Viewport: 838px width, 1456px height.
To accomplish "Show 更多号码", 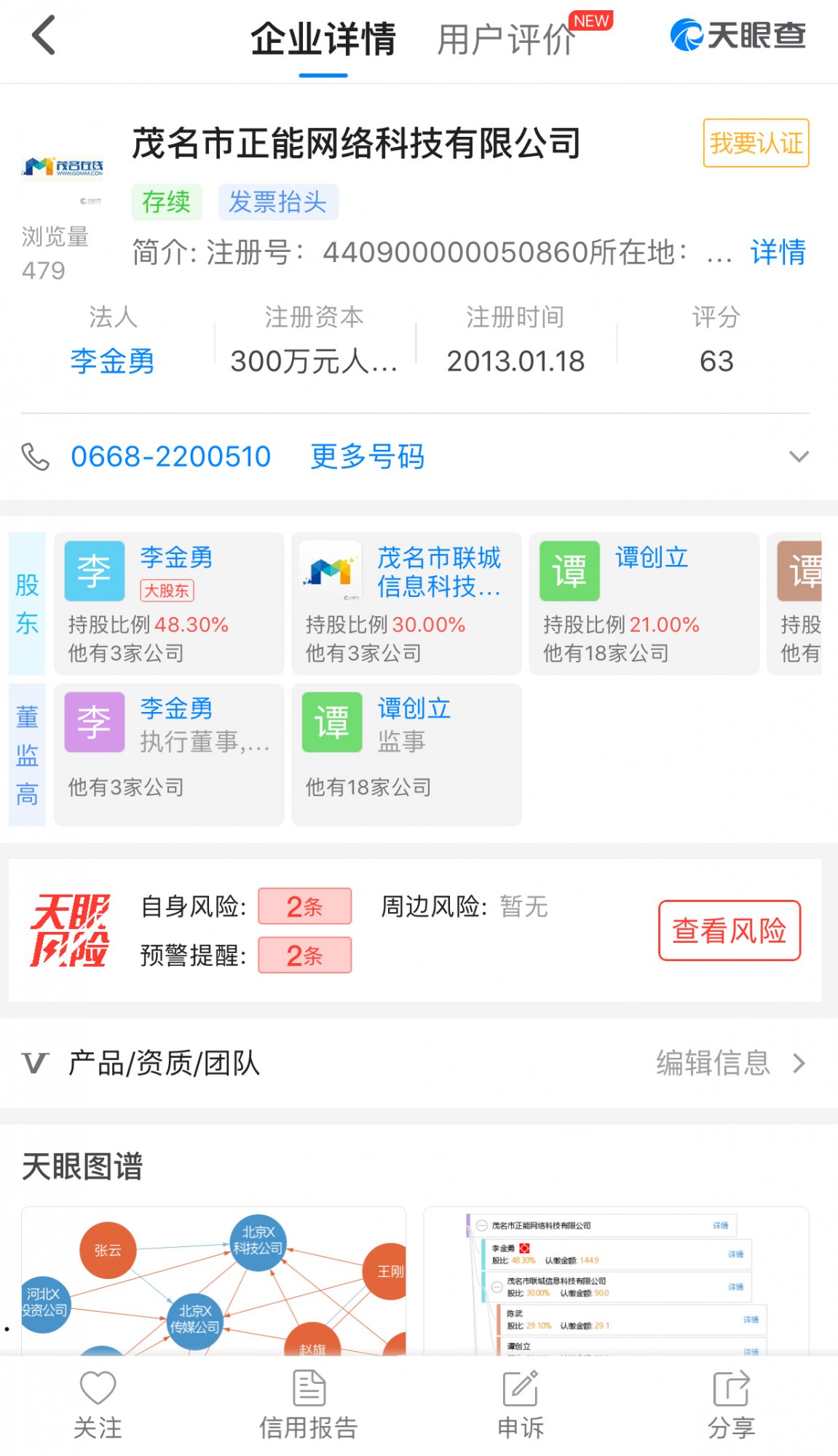I will [368, 456].
